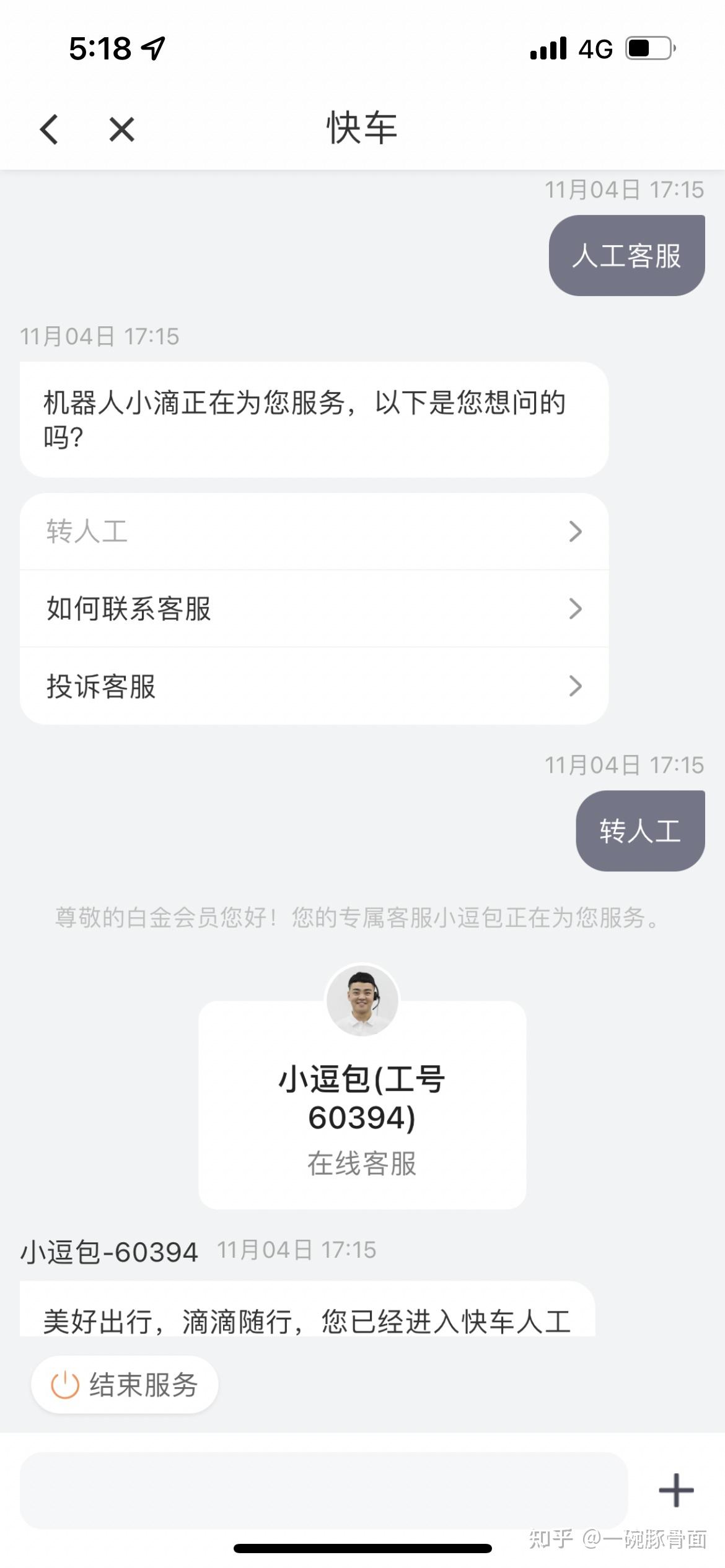Image resolution: width=725 pixels, height=1568 pixels.
Task: Choose the 投诉客服 option
Action: pyautogui.click(x=314, y=686)
